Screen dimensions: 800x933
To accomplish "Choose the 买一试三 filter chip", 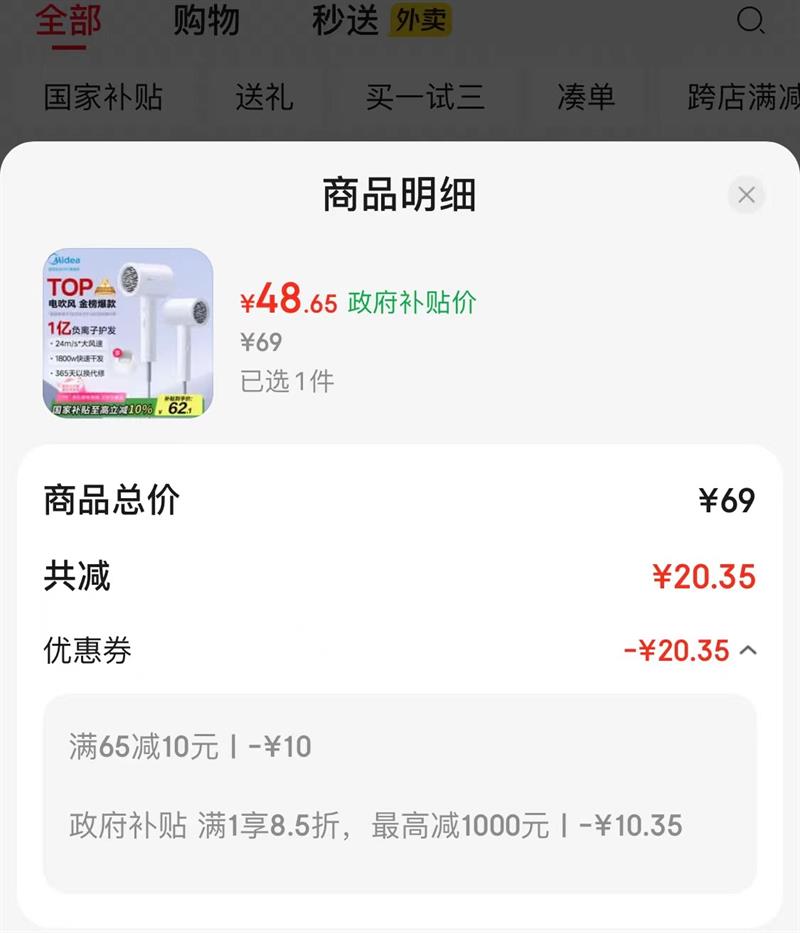I will 425,96.
